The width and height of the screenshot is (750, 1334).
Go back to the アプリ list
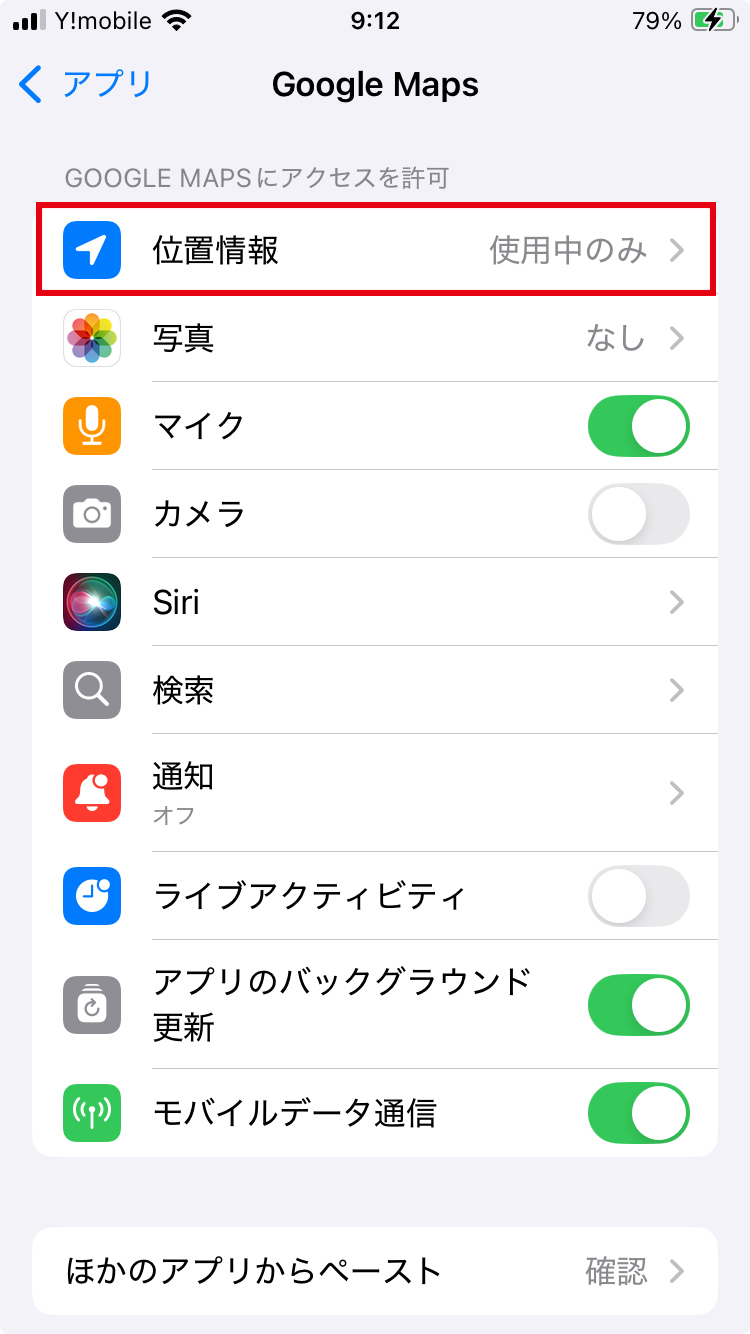(x=86, y=85)
